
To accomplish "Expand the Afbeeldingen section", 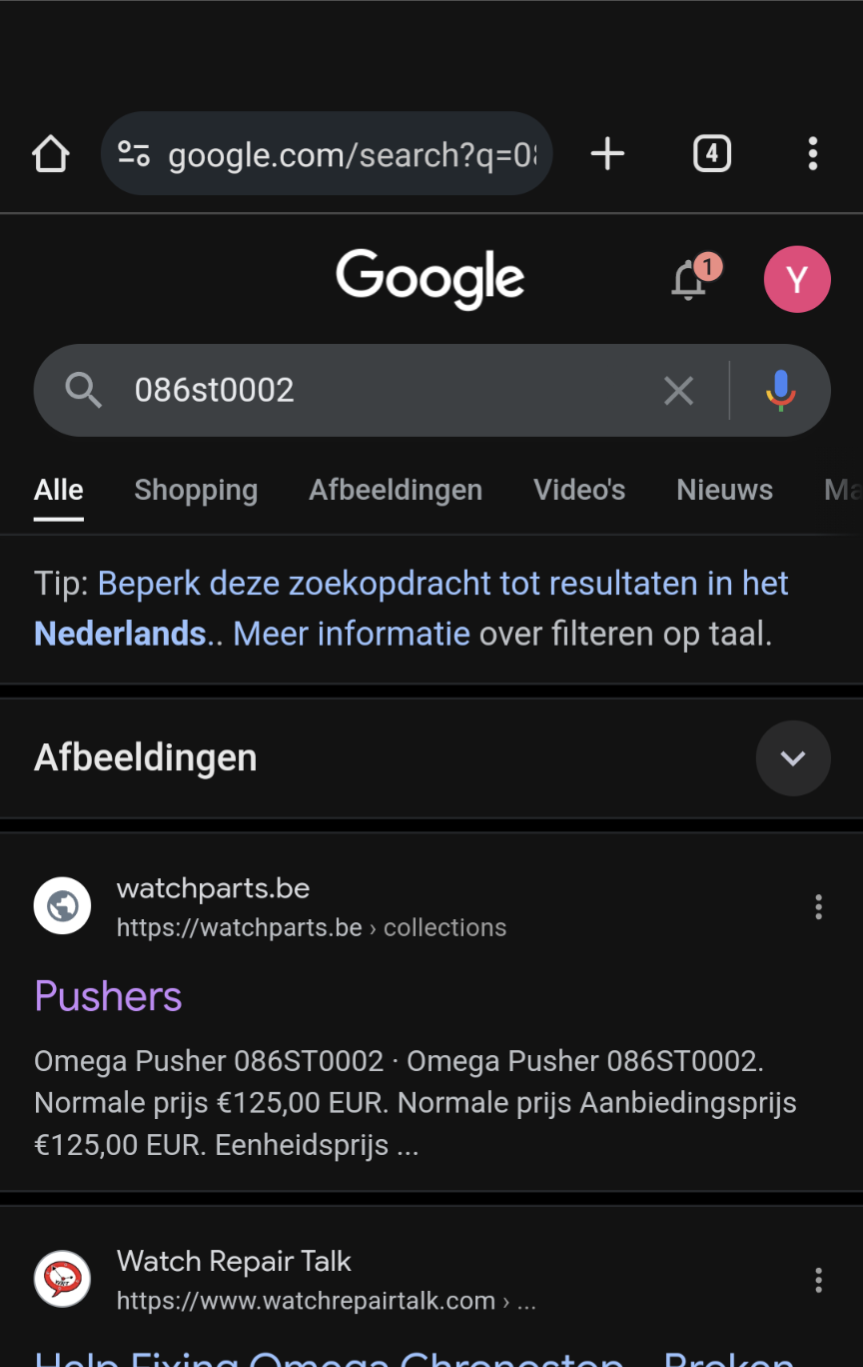I will point(792,758).
